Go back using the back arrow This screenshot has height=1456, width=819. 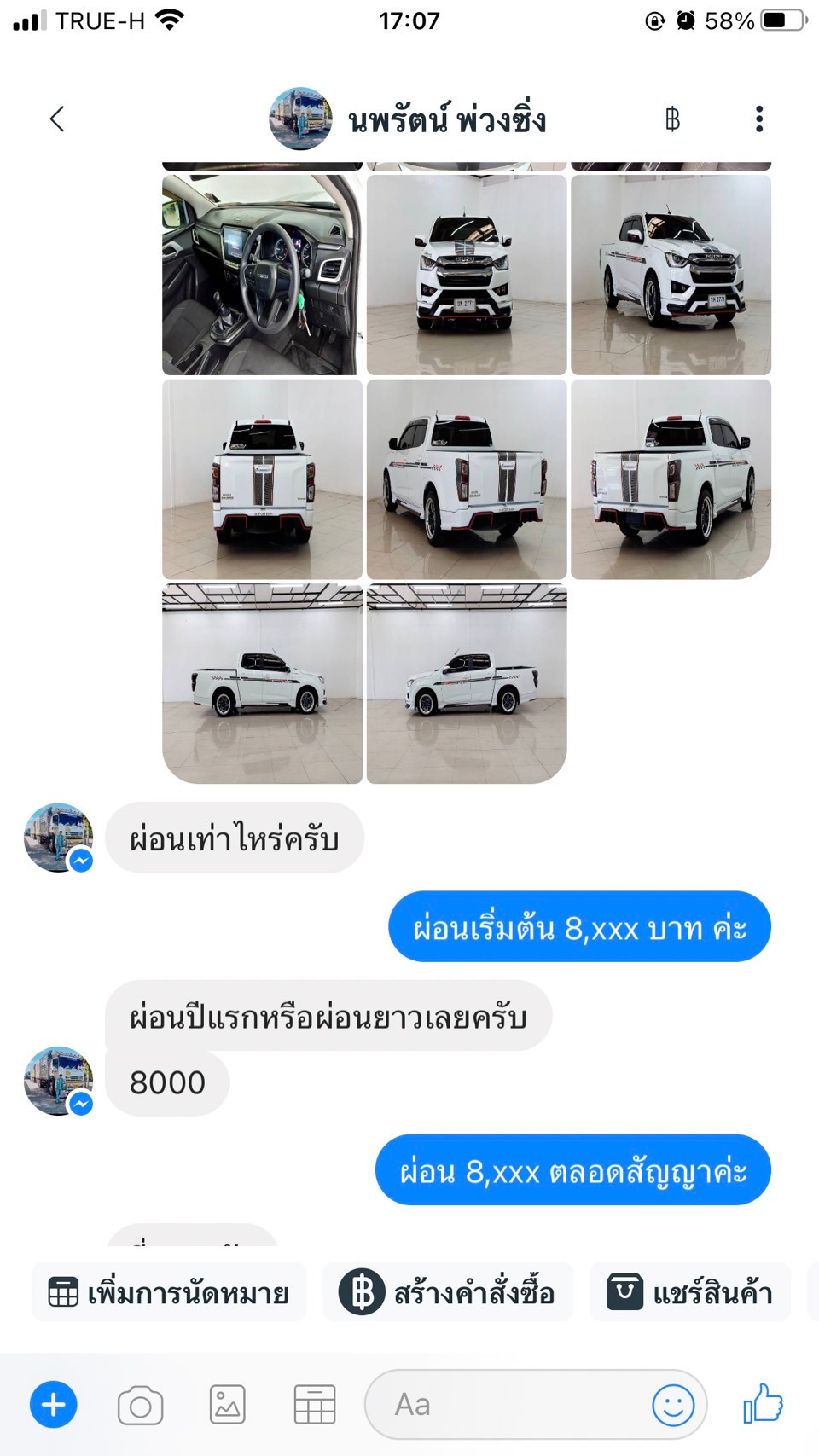click(57, 119)
